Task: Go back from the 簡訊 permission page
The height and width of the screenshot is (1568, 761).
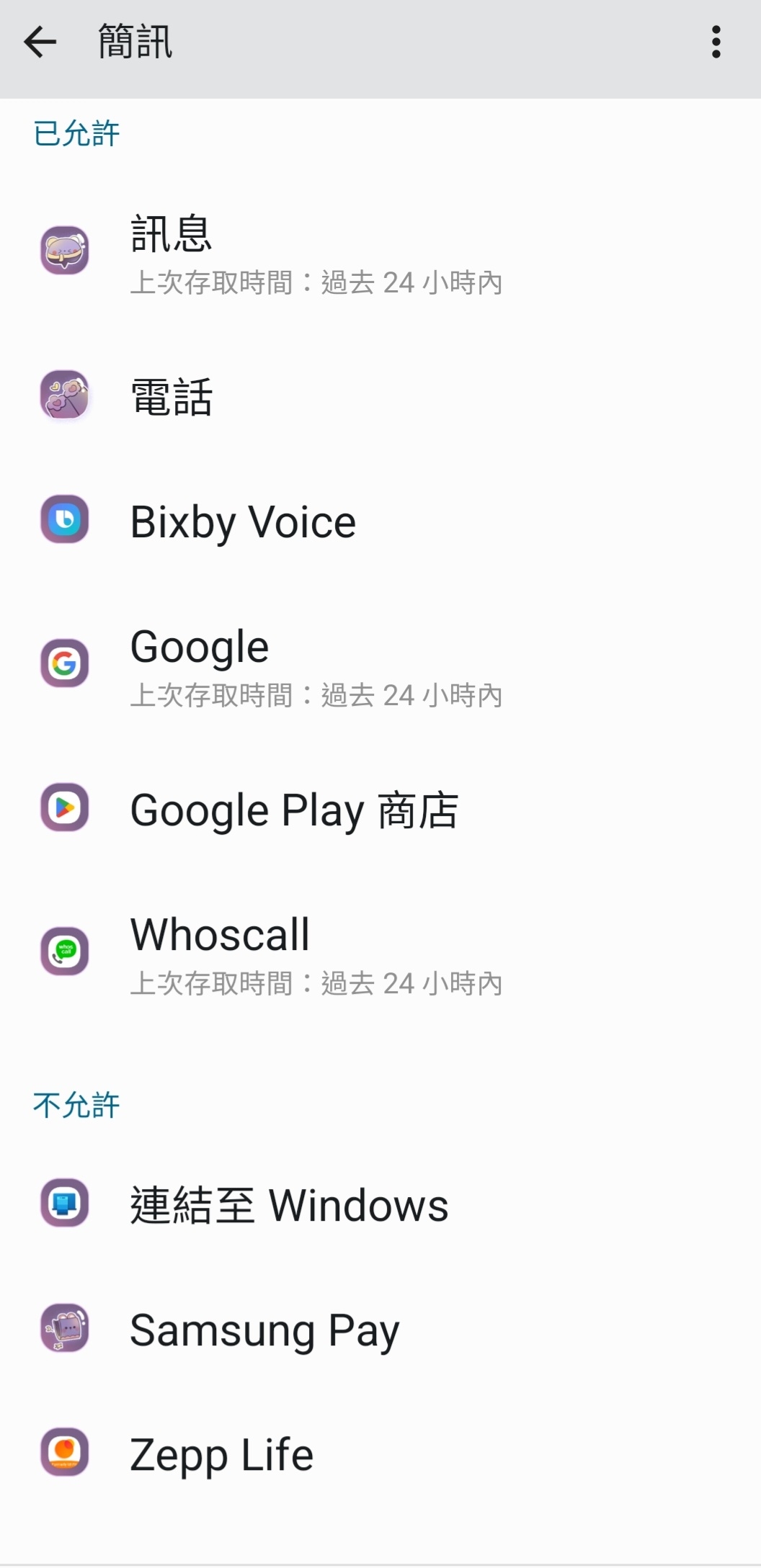Action: coord(40,42)
